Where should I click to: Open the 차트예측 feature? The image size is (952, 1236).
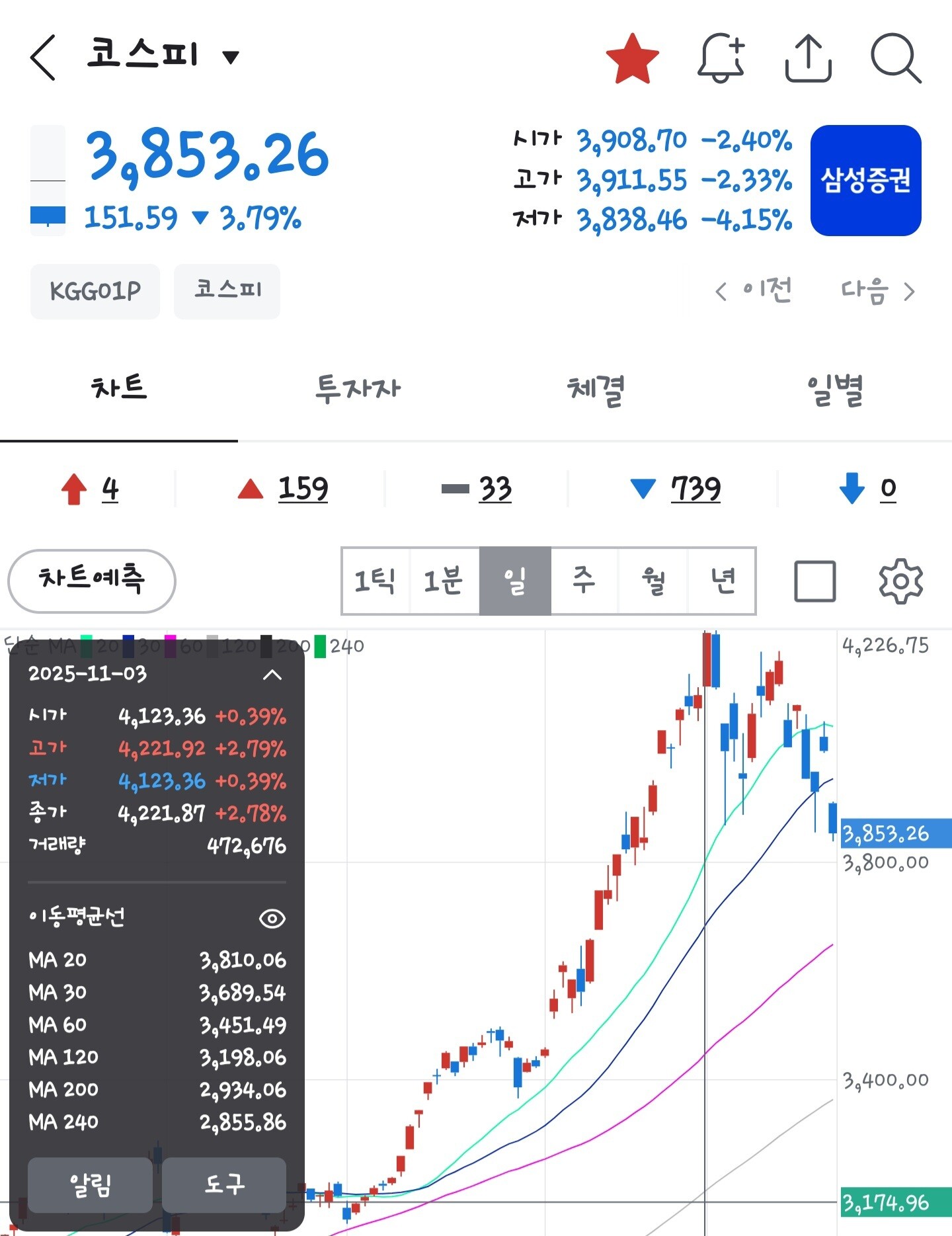click(91, 581)
